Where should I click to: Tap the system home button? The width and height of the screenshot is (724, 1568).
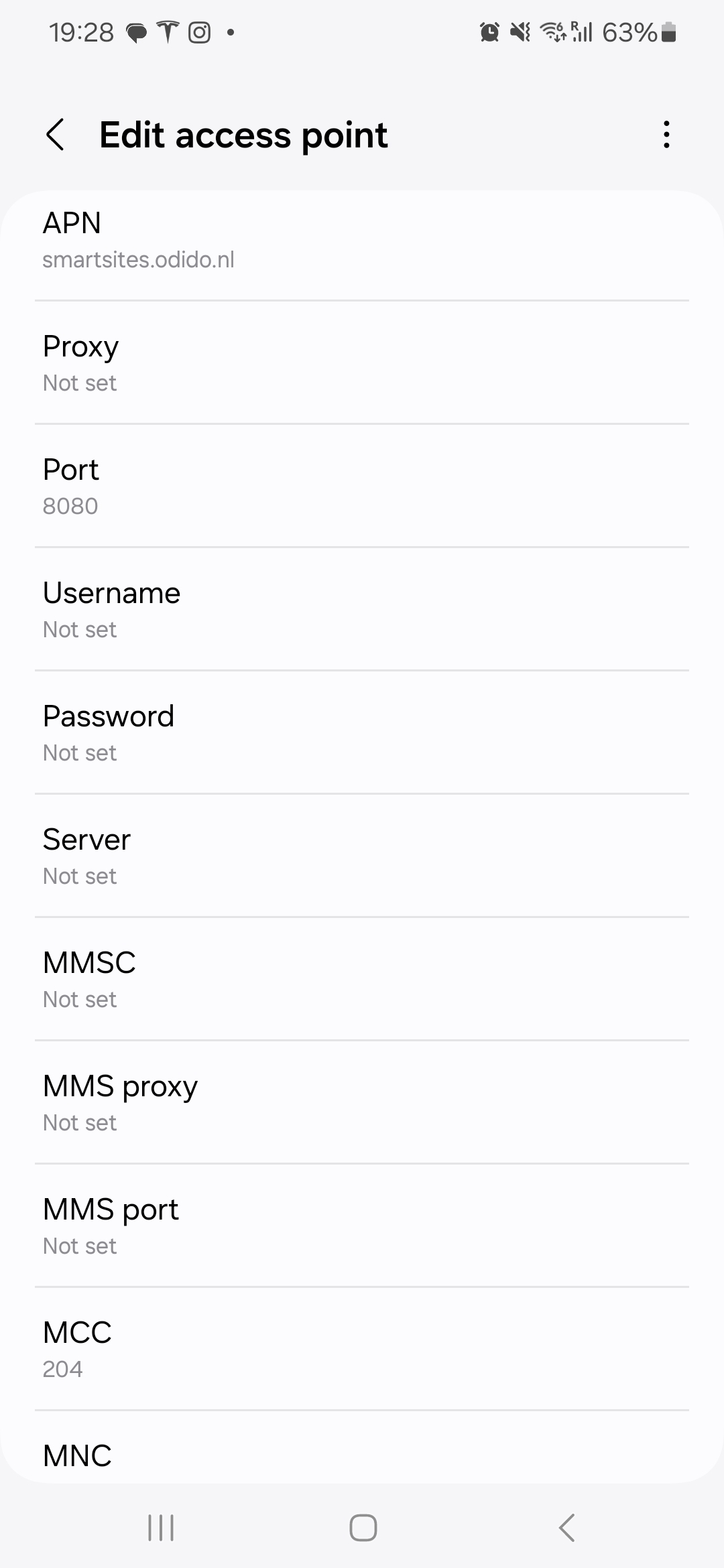[x=363, y=1528]
